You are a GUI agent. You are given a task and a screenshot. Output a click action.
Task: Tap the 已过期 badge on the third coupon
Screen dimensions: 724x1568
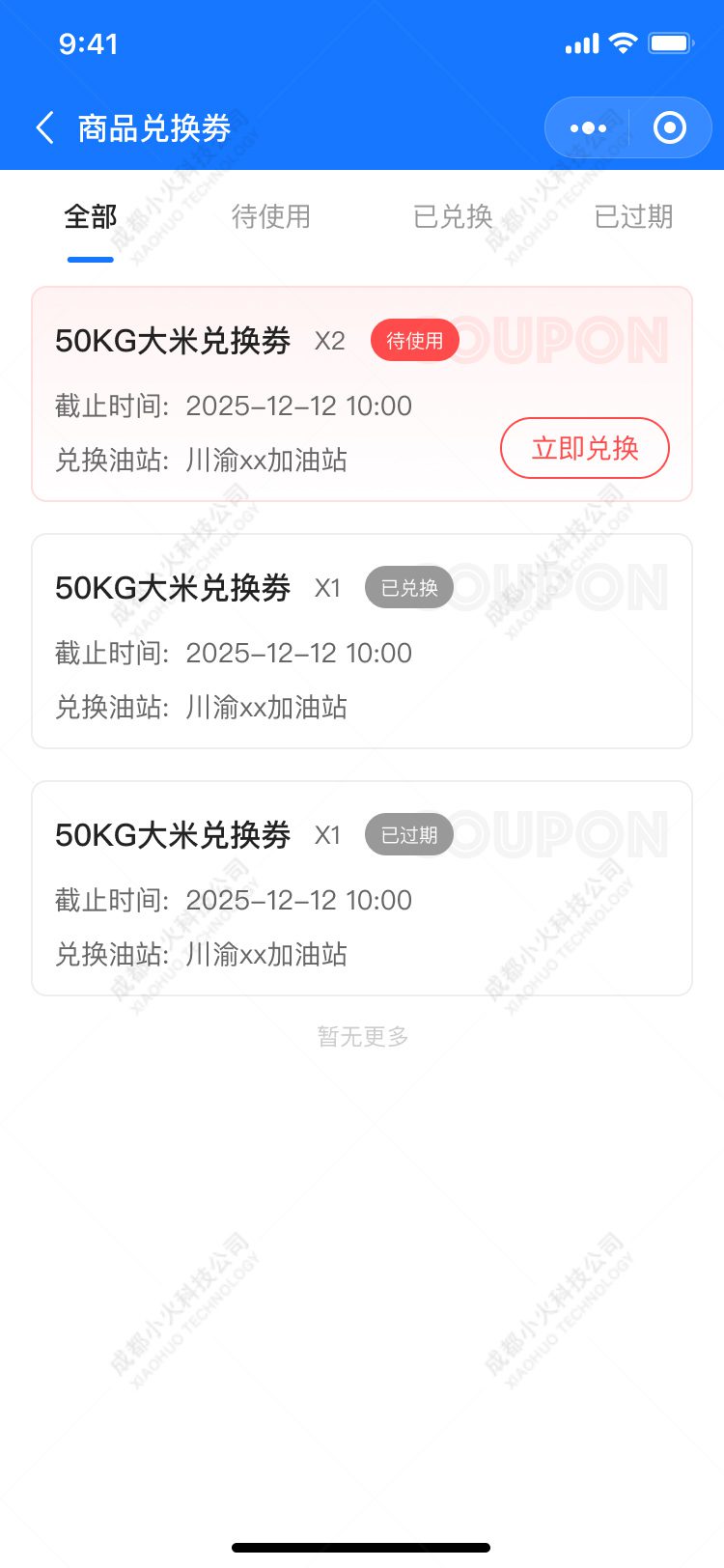click(x=408, y=834)
